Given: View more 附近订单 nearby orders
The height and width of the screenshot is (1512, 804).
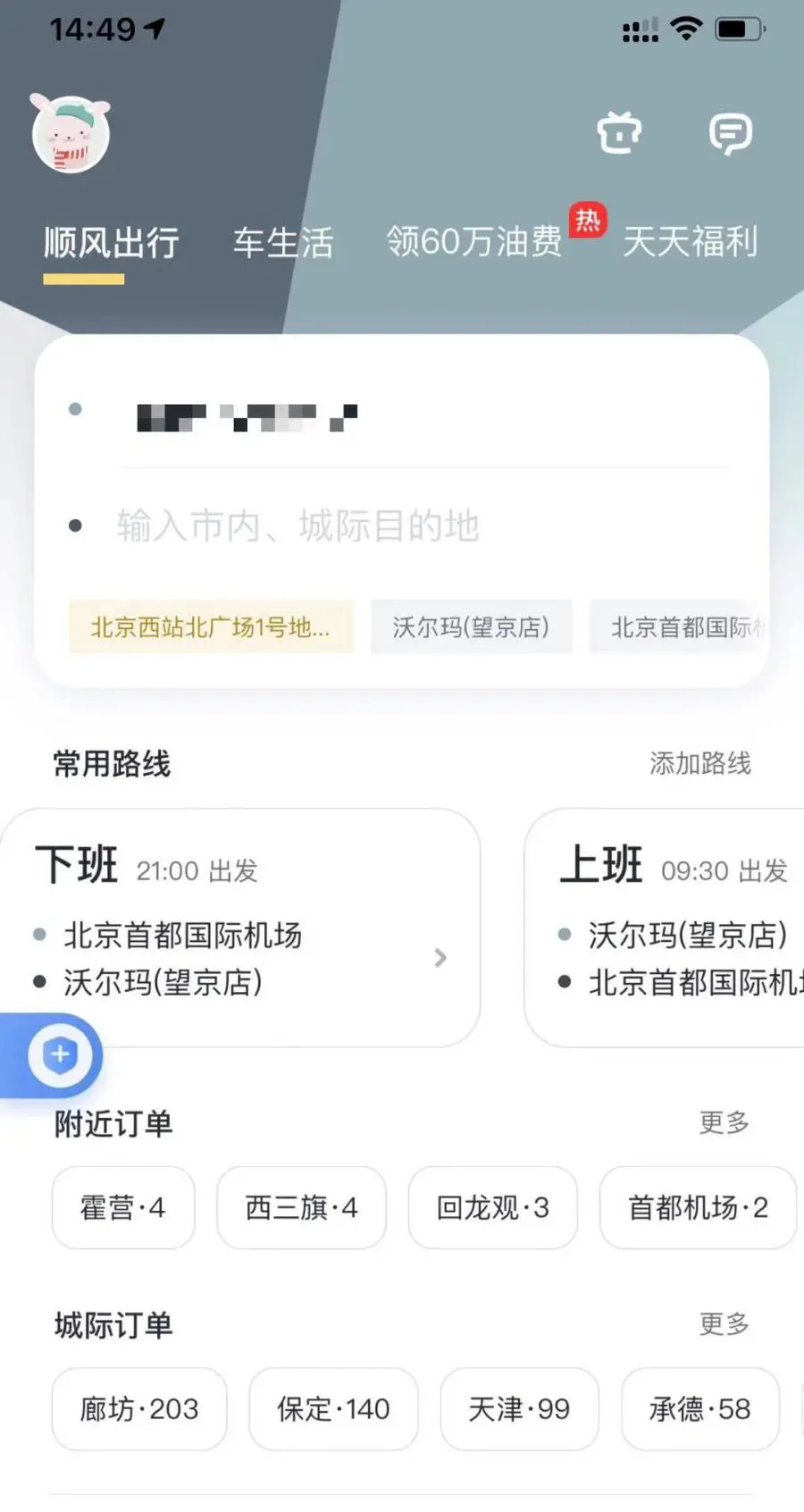Looking at the screenshot, I should pyautogui.click(x=724, y=1122).
